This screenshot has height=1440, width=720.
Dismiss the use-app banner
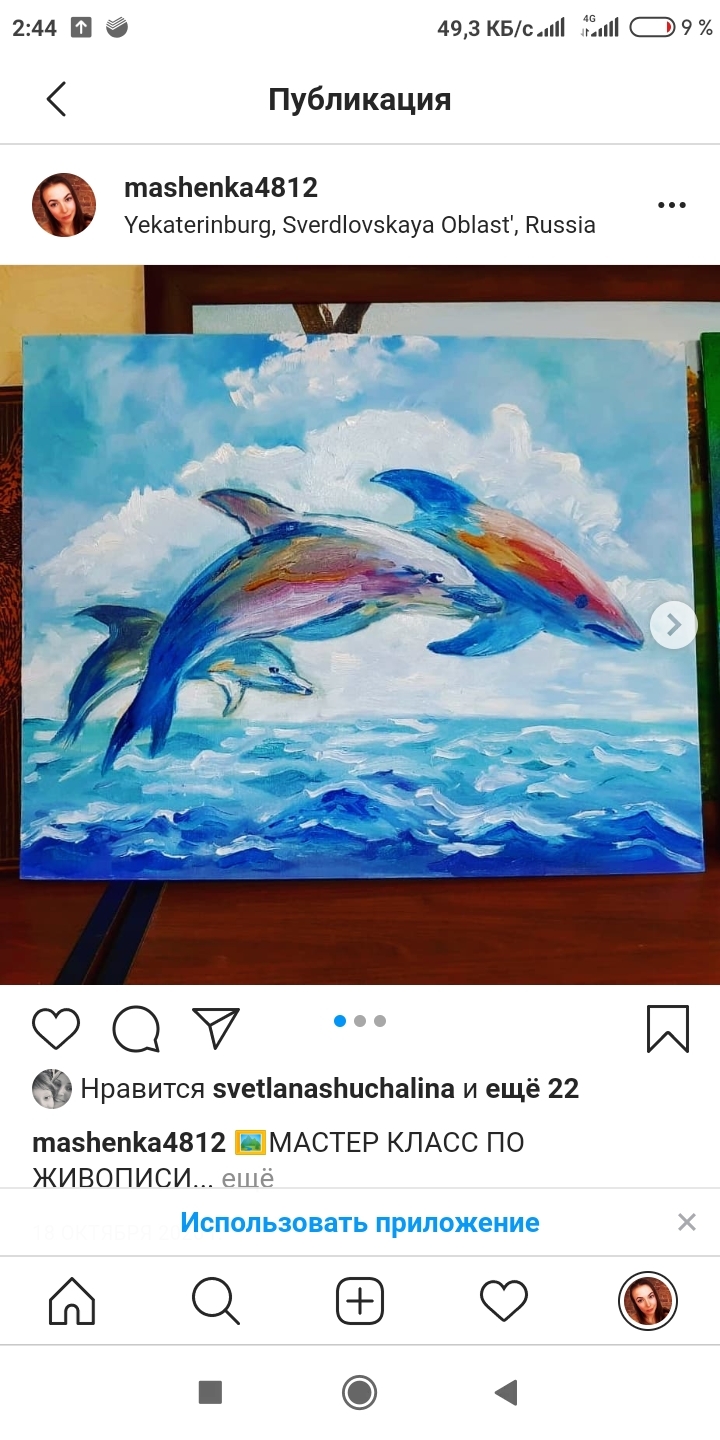click(x=686, y=1222)
